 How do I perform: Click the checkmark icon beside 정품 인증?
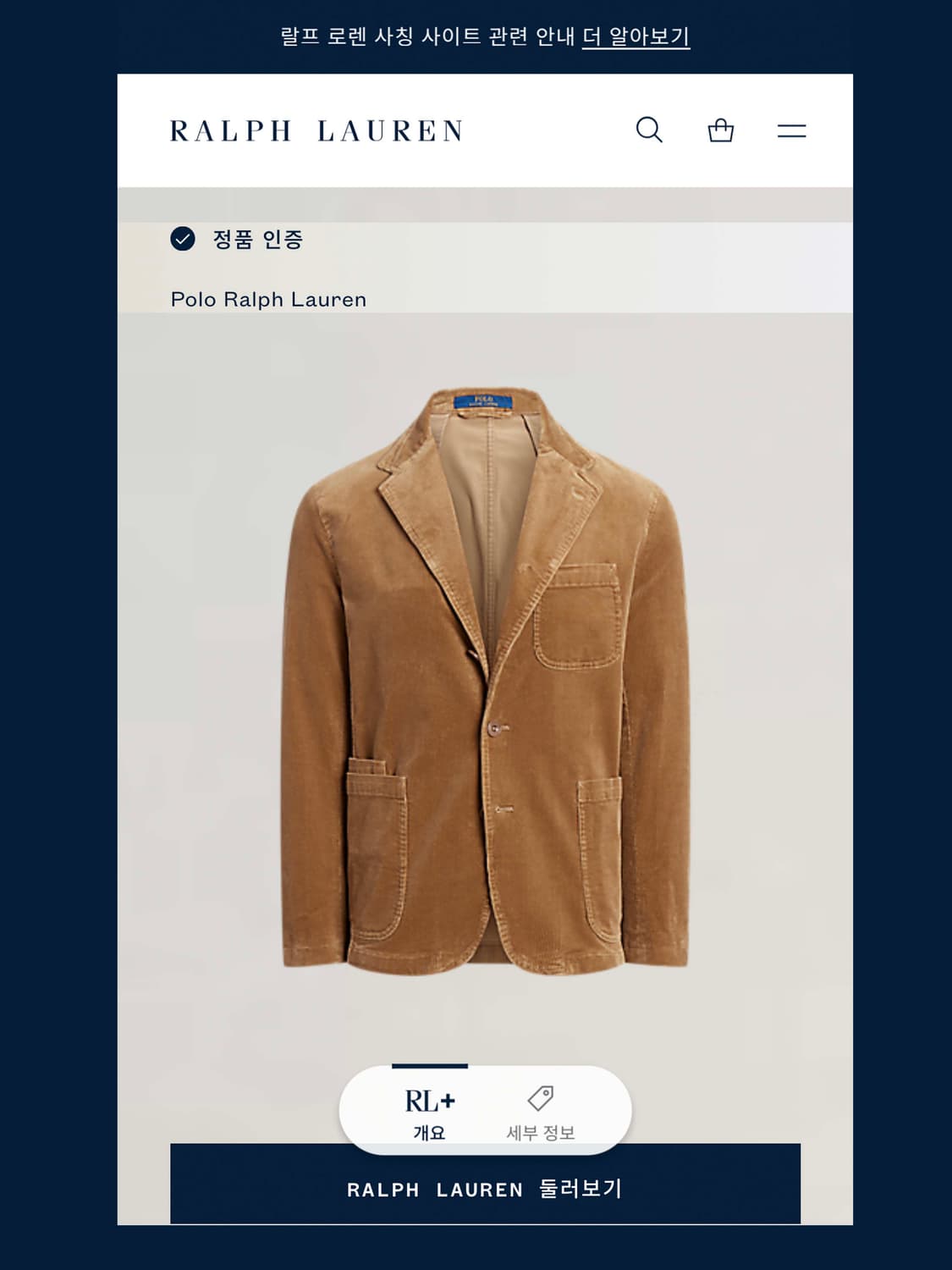181,241
